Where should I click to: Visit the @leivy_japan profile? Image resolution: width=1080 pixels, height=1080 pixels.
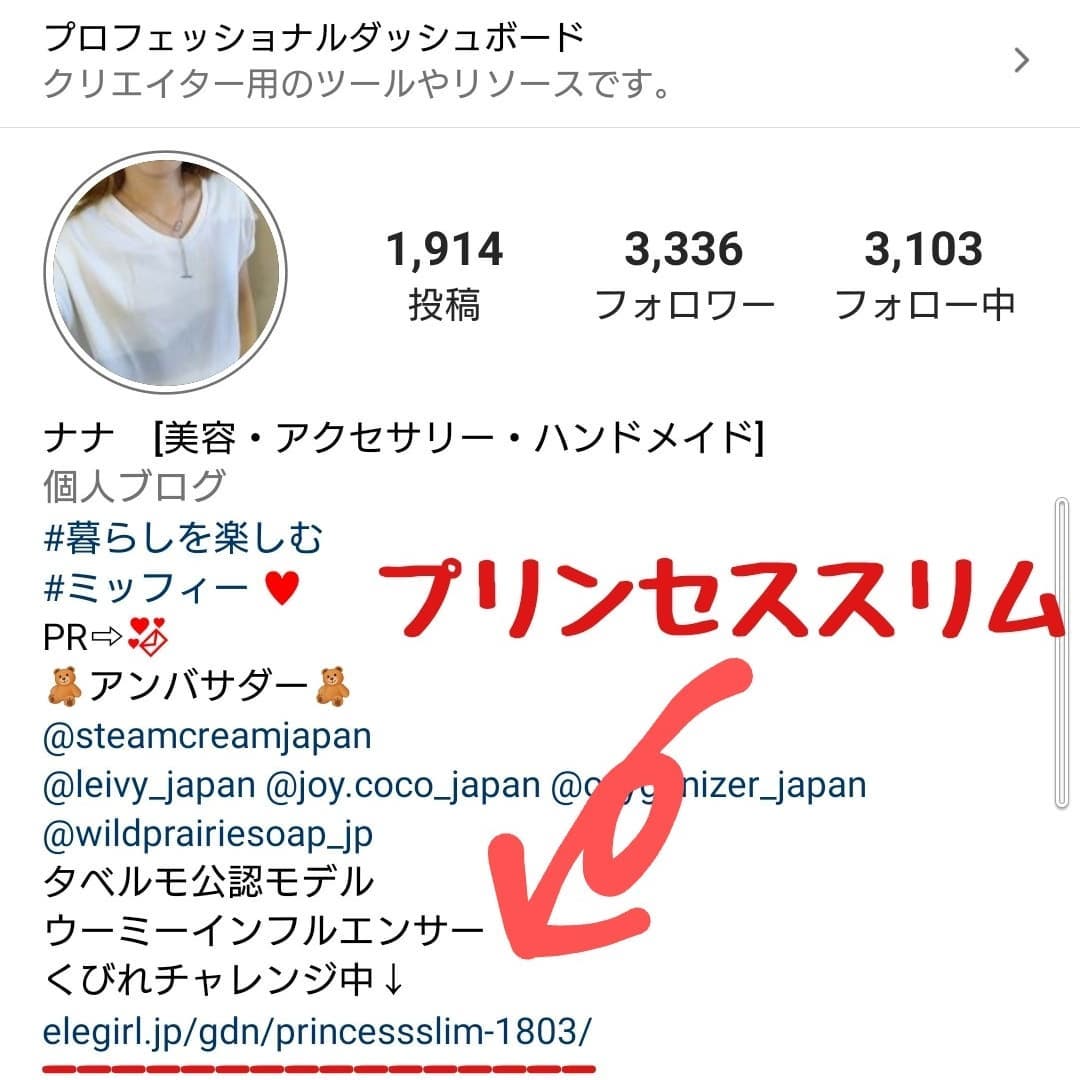coord(149,785)
